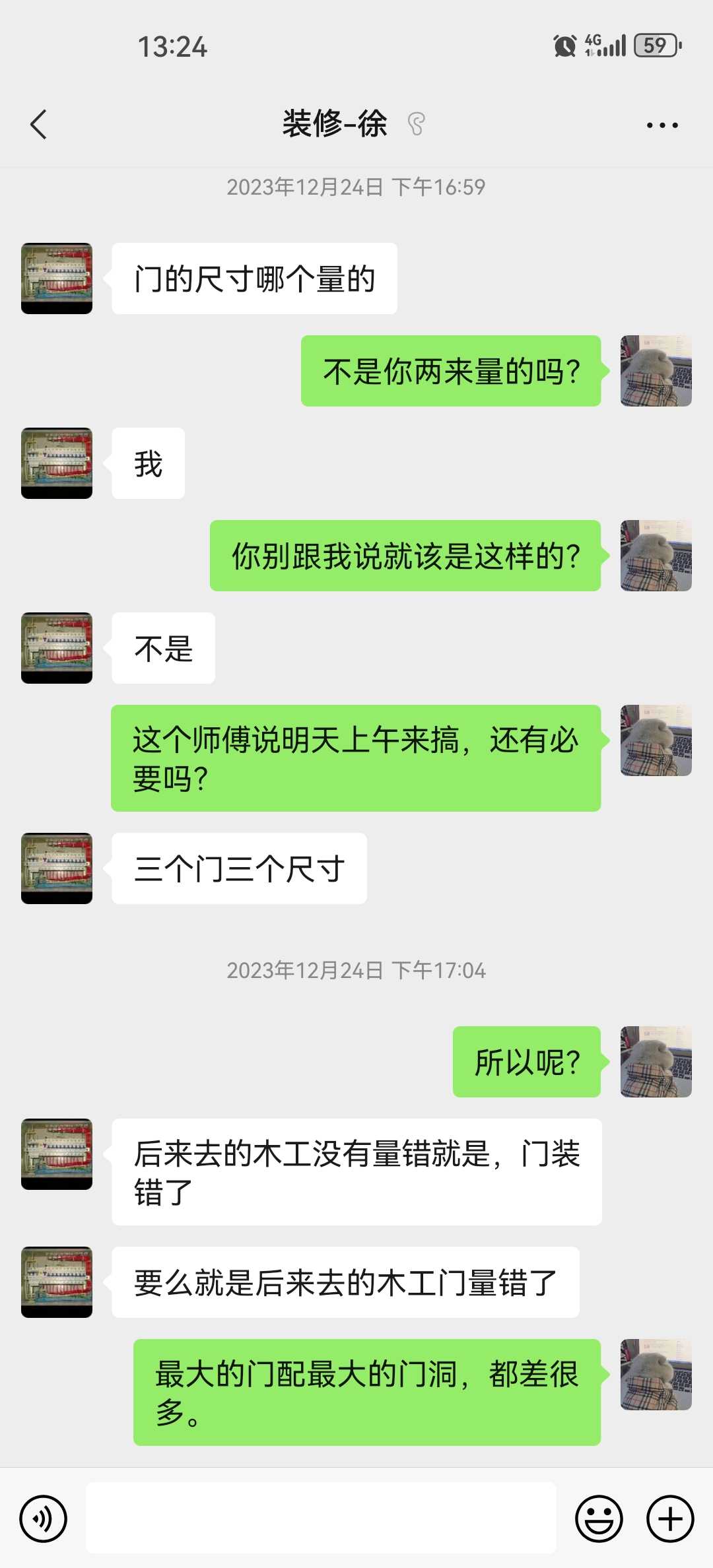
Task: Switch to voice message input
Action: click(44, 1519)
